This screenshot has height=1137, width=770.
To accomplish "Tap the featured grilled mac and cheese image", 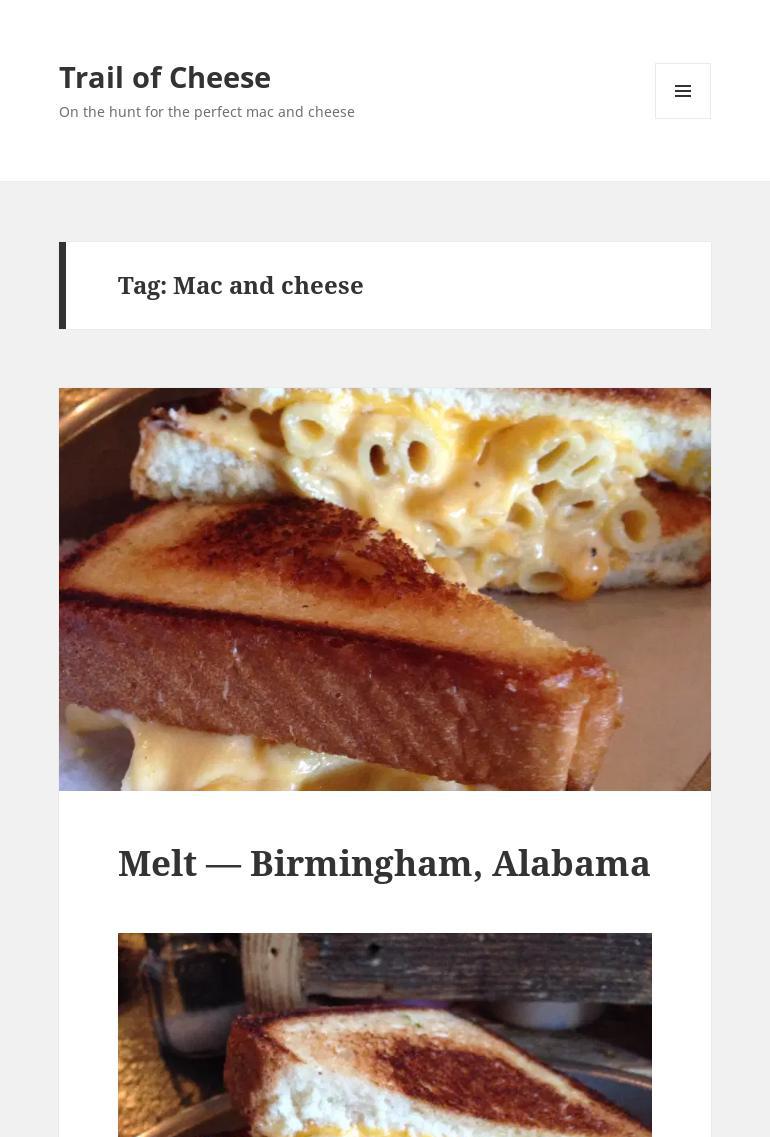I will coord(384,589).
